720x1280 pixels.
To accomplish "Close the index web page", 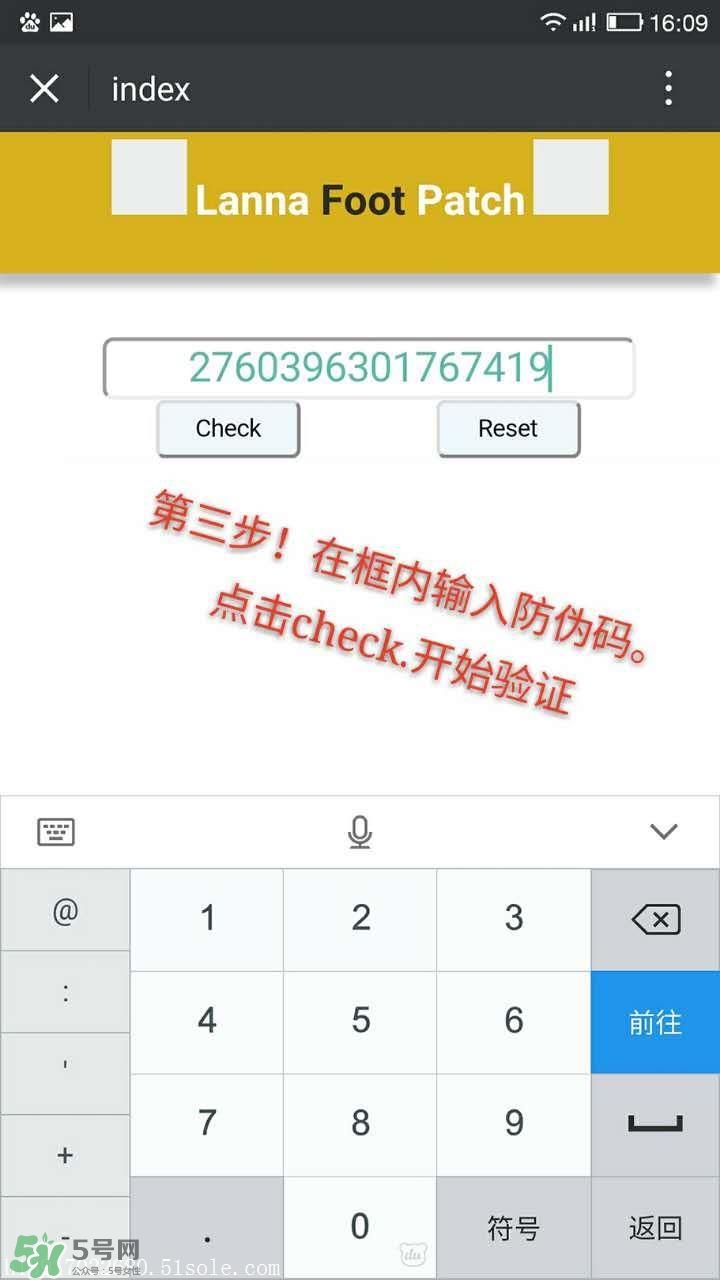I will coord(44,89).
